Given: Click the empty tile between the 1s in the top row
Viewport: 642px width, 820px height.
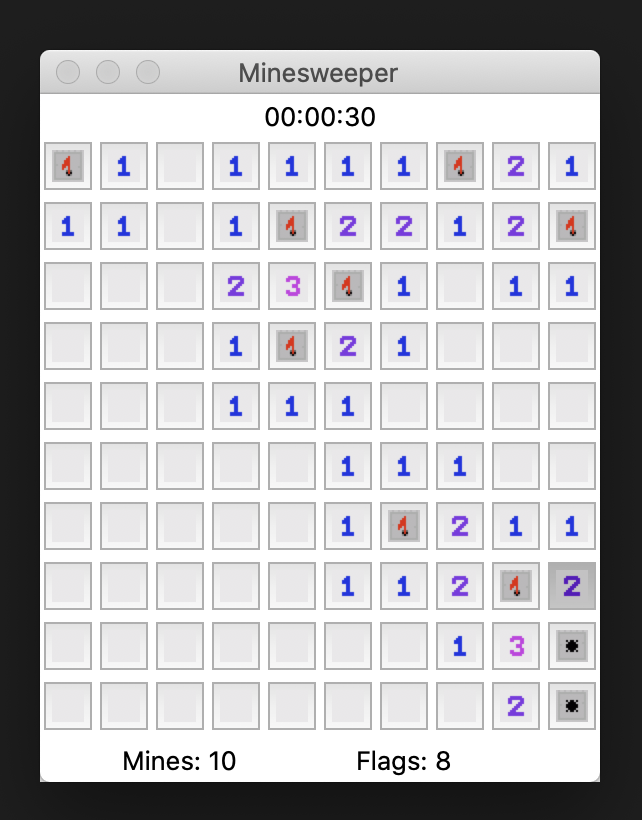Looking at the screenshot, I should (x=179, y=166).
